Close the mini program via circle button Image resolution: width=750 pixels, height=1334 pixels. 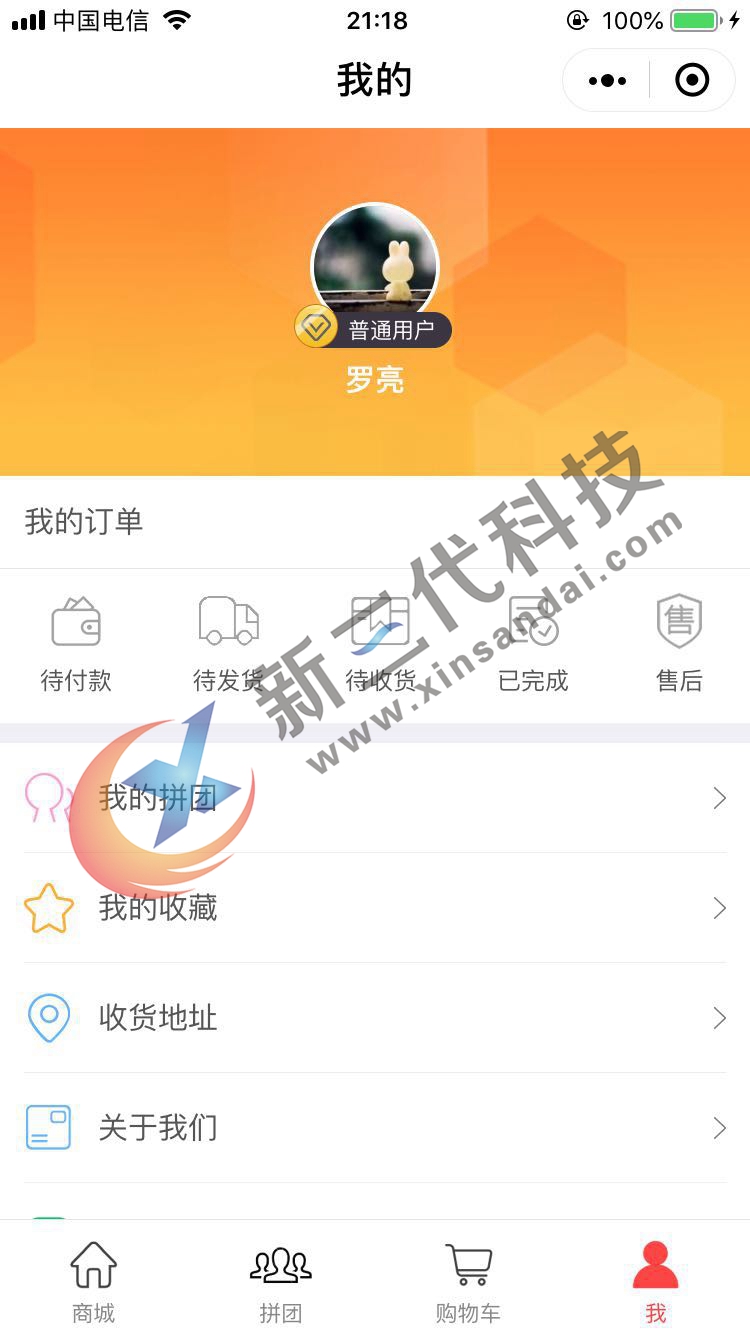[x=692, y=81]
